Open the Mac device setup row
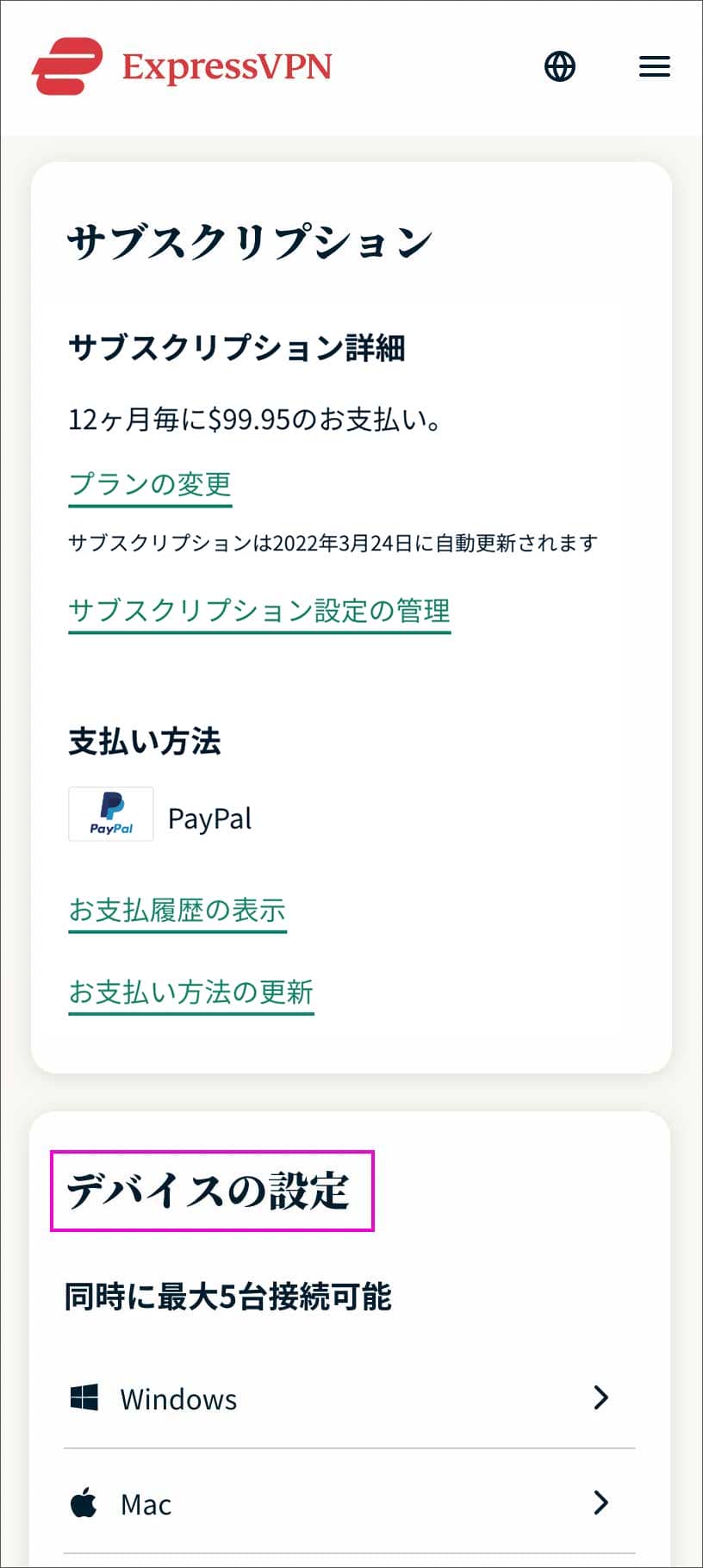The height and width of the screenshot is (1568, 703). [x=349, y=1503]
